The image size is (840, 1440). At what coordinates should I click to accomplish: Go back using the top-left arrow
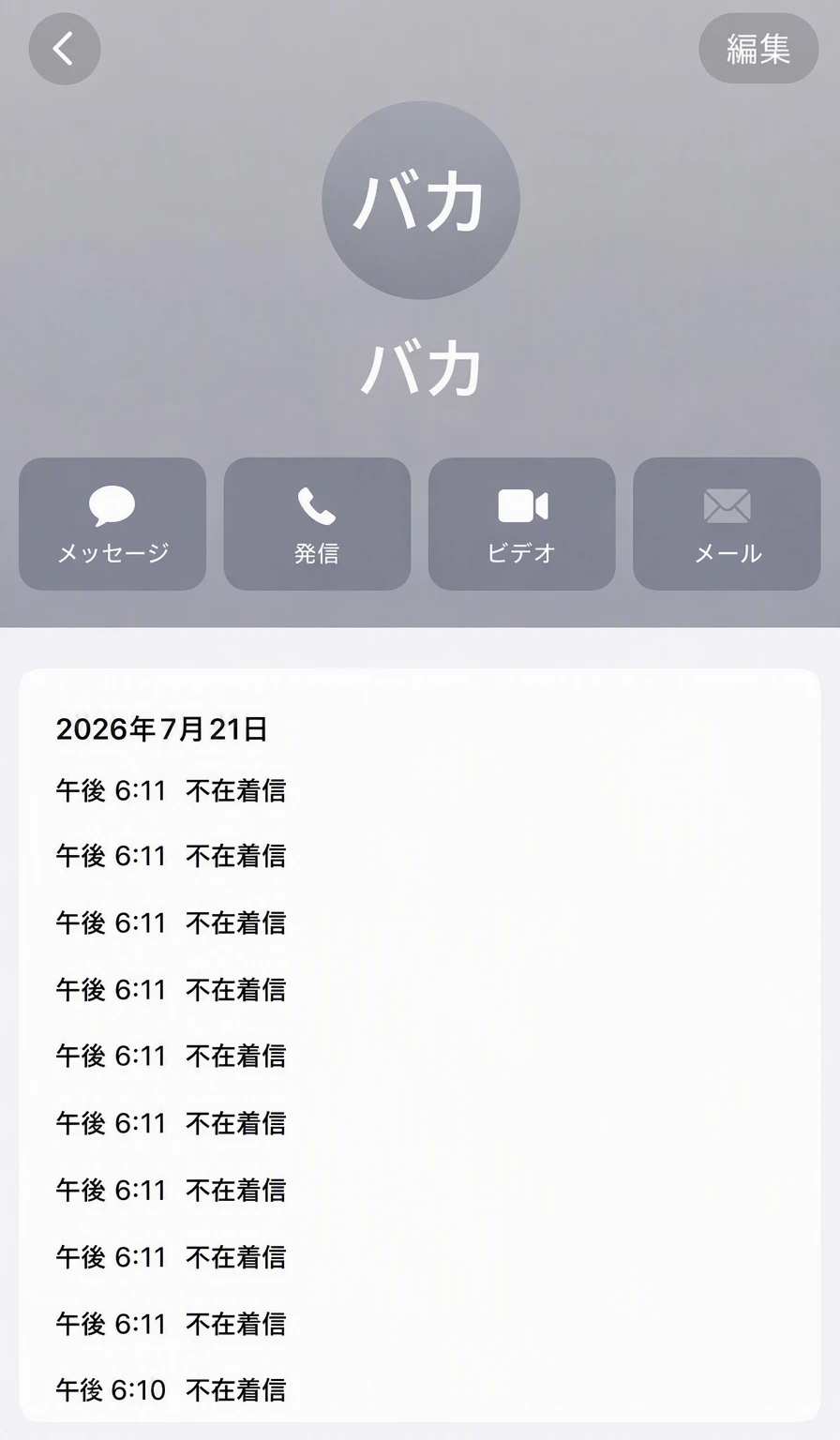click(x=65, y=49)
